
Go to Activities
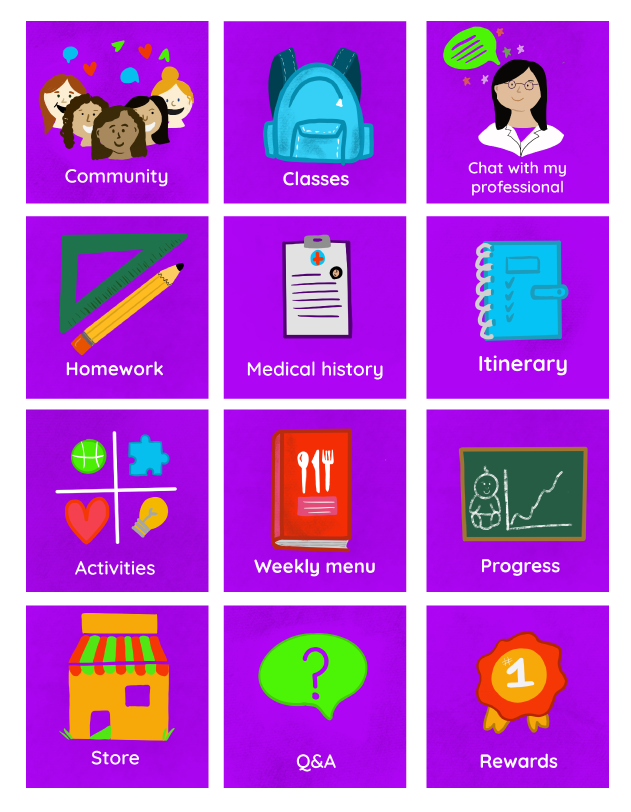[117, 500]
